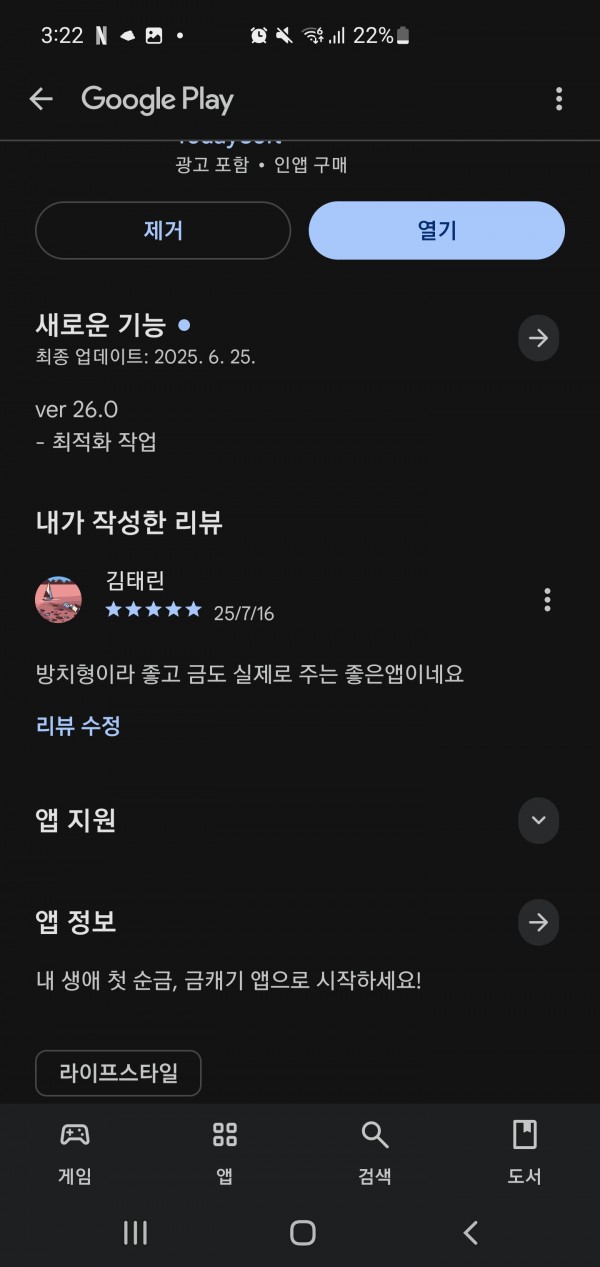The height and width of the screenshot is (1267, 600).
Task: Open the 새로운 기능 details arrow
Action: pos(538,339)
